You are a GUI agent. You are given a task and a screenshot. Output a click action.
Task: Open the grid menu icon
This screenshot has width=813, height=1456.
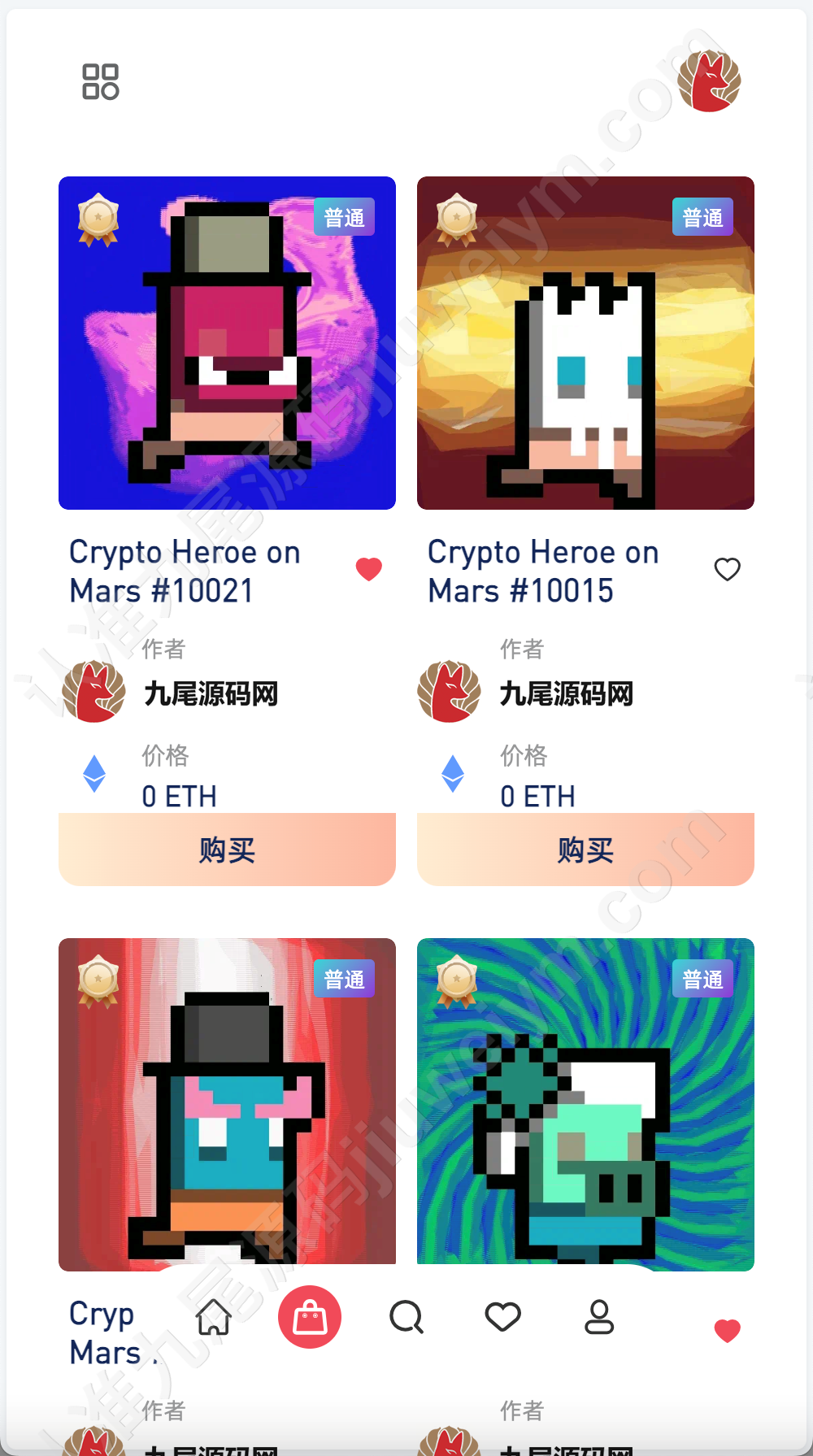[101, 81]
